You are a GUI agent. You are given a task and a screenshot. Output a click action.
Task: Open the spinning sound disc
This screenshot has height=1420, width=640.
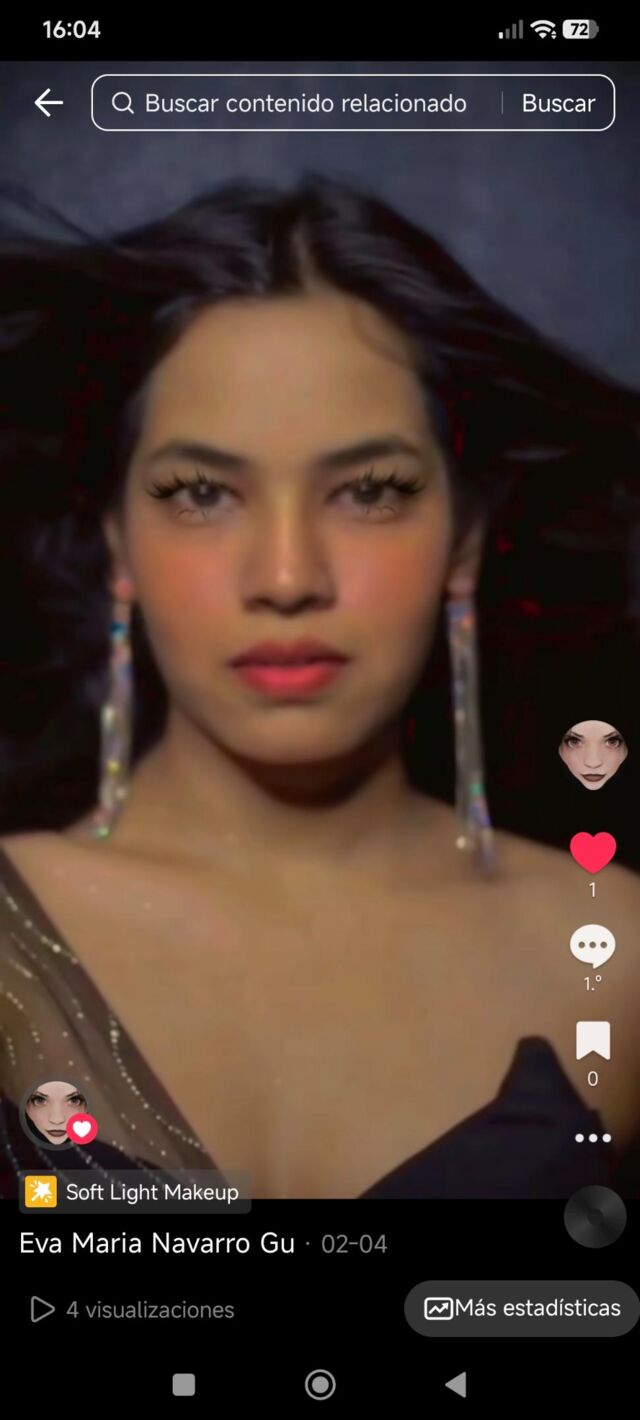click(x=595, y=1217)
